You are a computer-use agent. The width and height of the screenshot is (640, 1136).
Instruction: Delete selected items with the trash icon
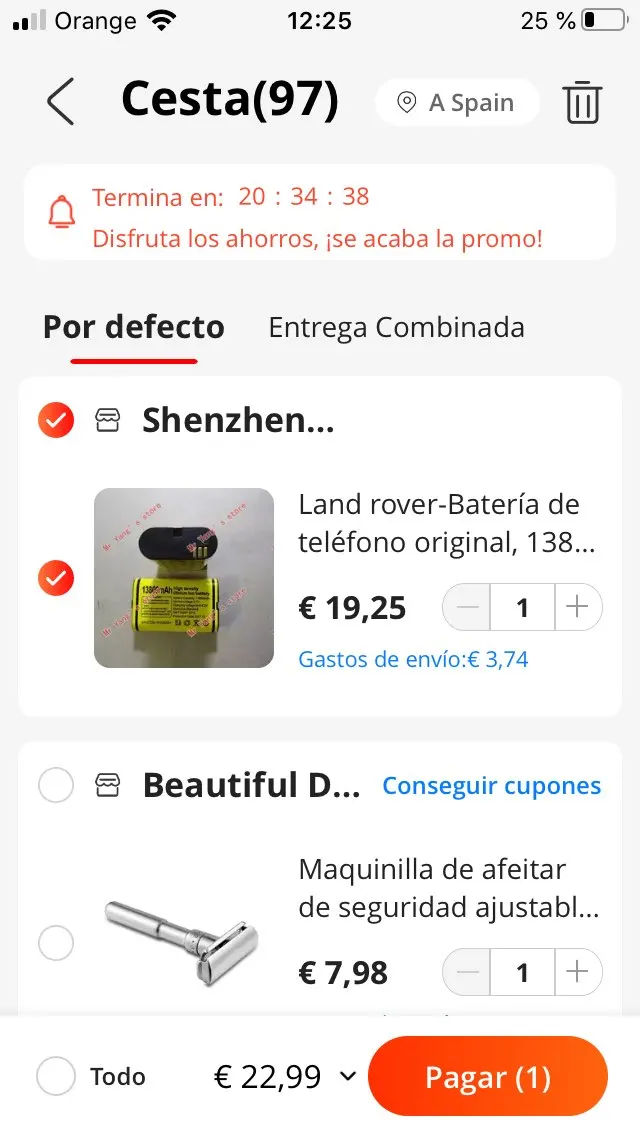click(x=582, y=103)
